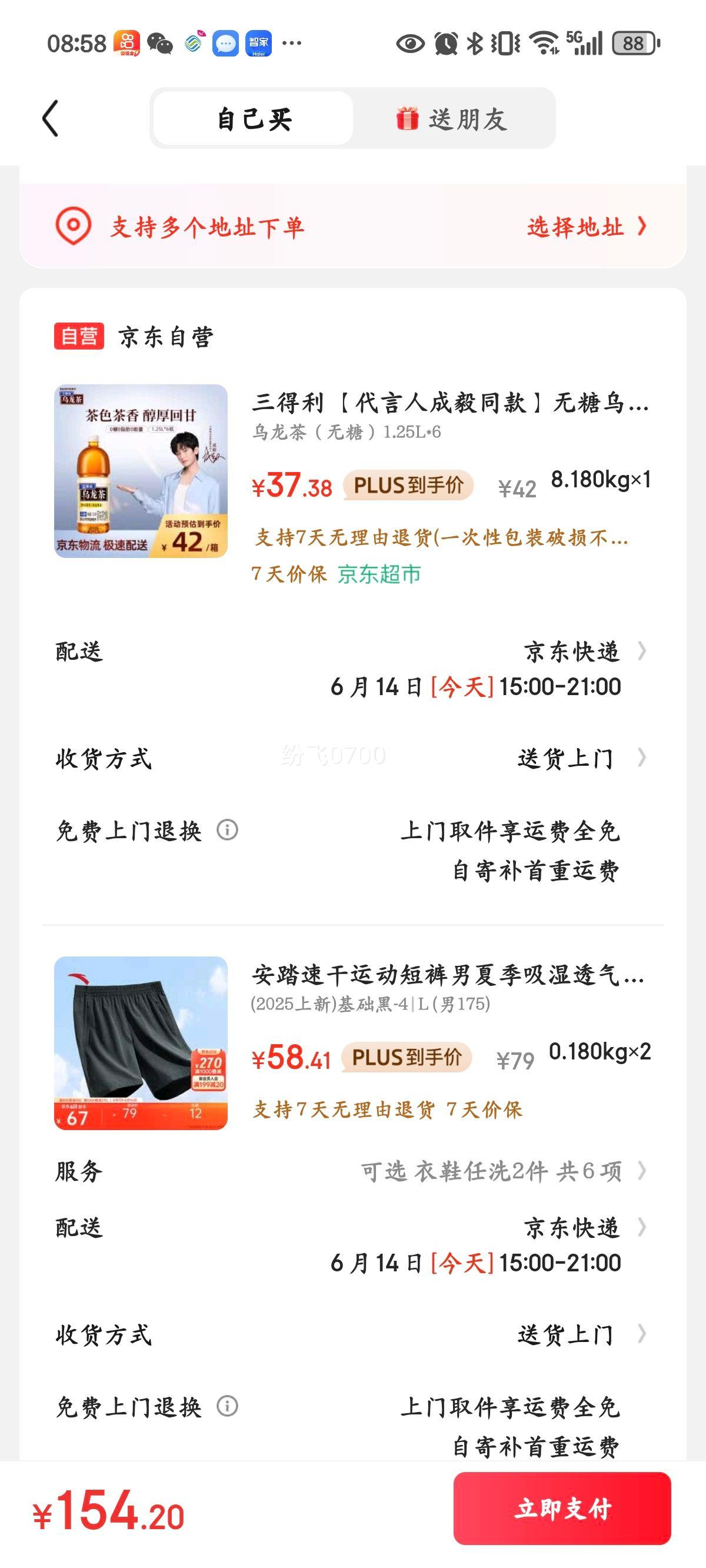Switch to the 送朋友 tab
This screenshot has width=706, height=1568.
(x=453, y=119)
